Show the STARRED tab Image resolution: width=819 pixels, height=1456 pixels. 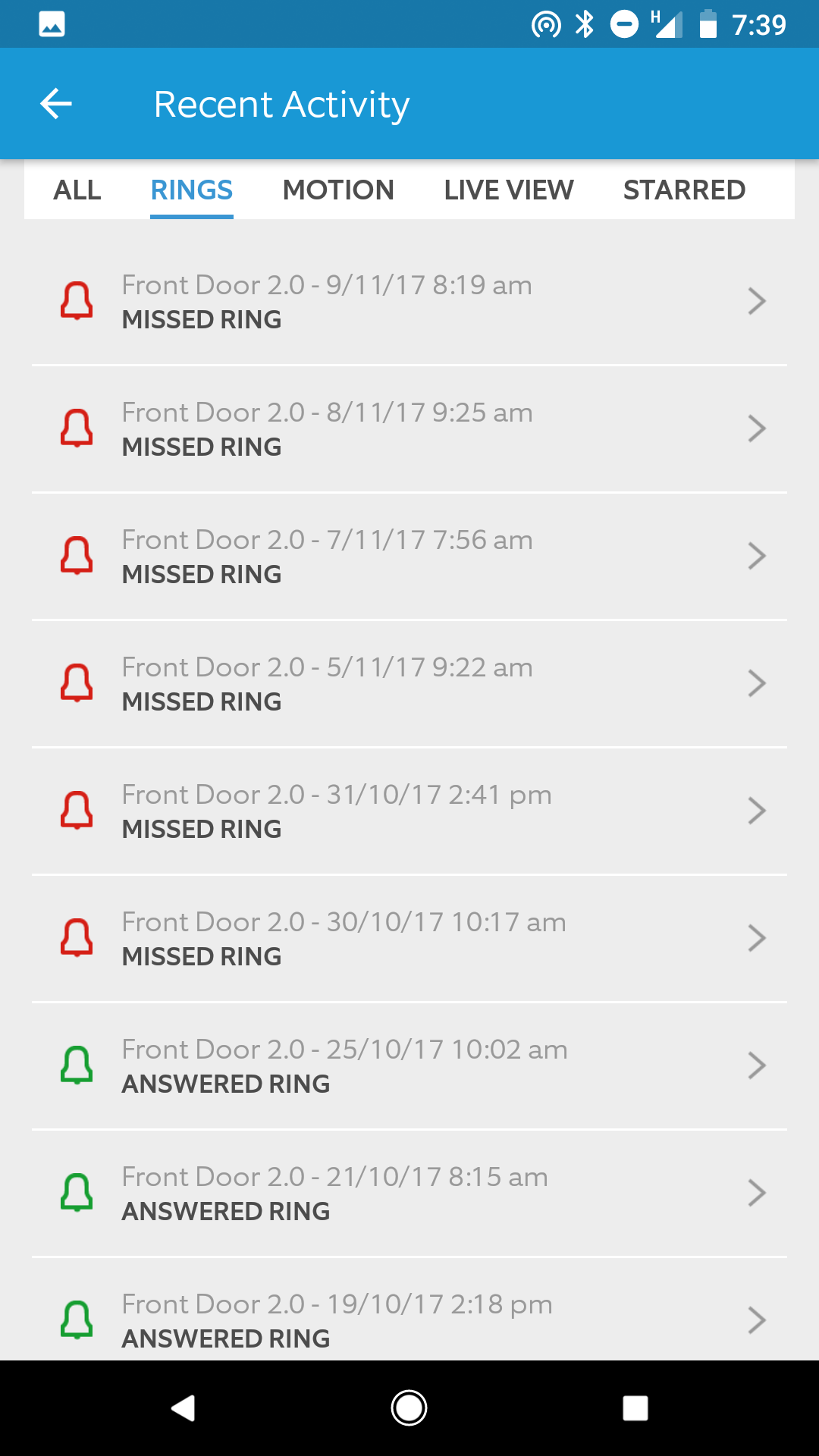pos(684,190)
